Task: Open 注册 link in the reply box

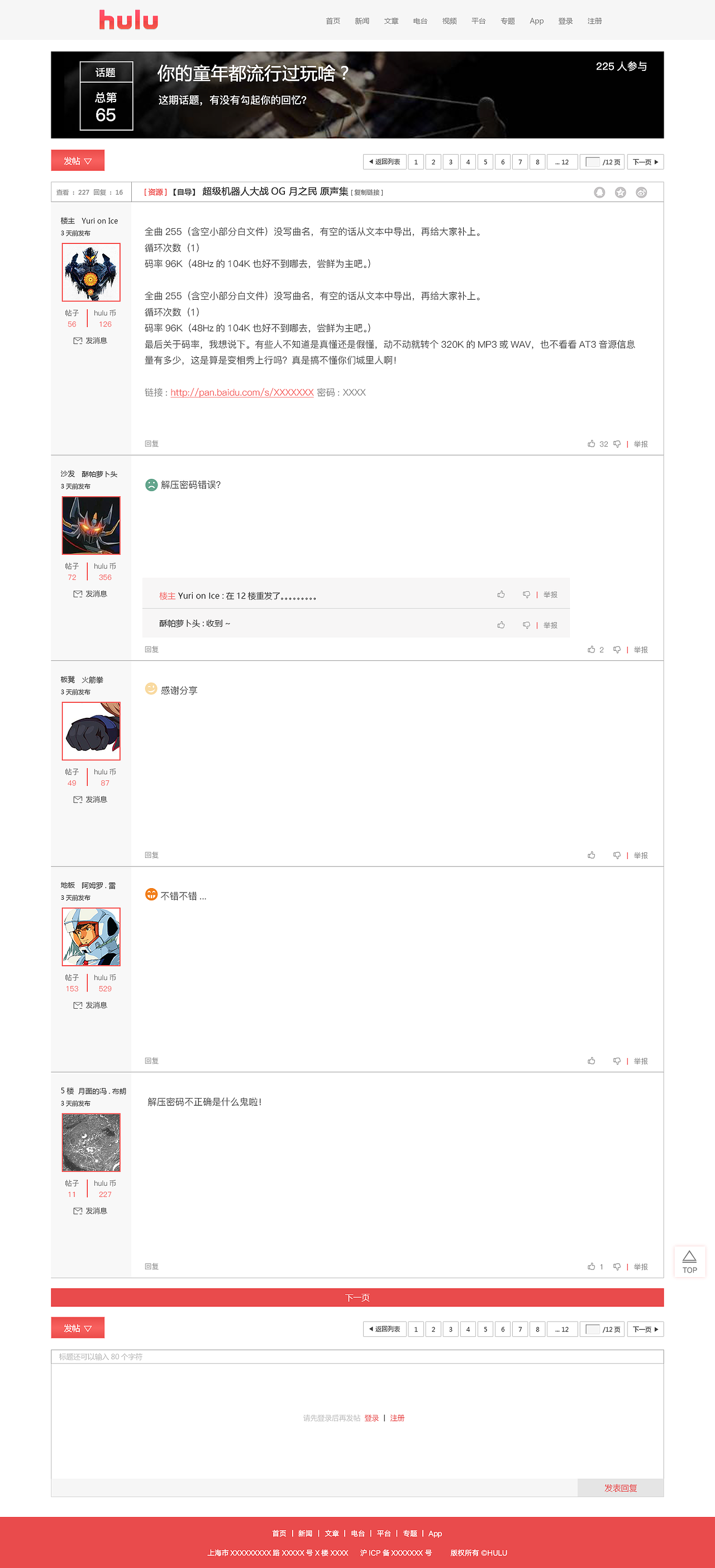Action: 397,1418
